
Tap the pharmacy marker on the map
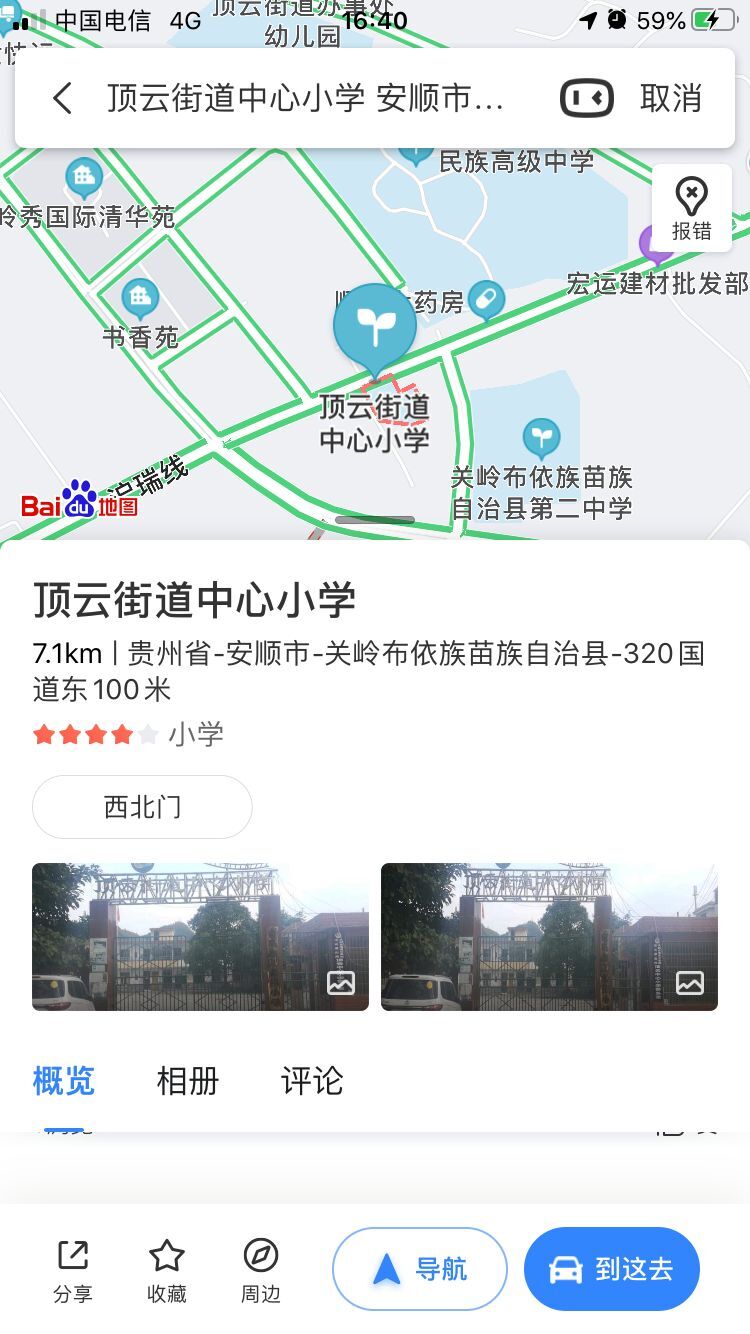coord(486,300)
